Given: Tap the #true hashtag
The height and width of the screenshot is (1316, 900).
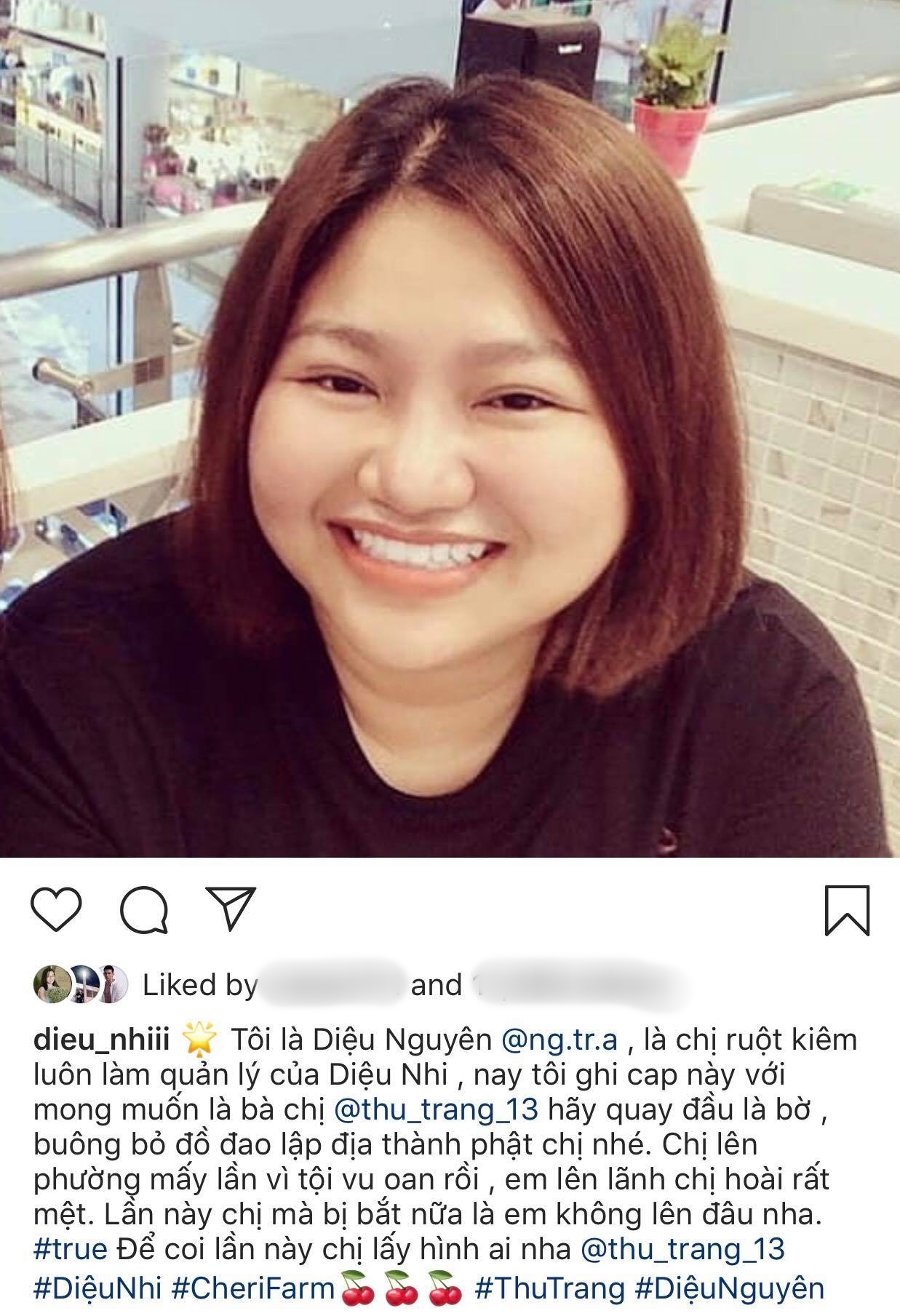Looking at the screenshot, I should coord(71,1249).
